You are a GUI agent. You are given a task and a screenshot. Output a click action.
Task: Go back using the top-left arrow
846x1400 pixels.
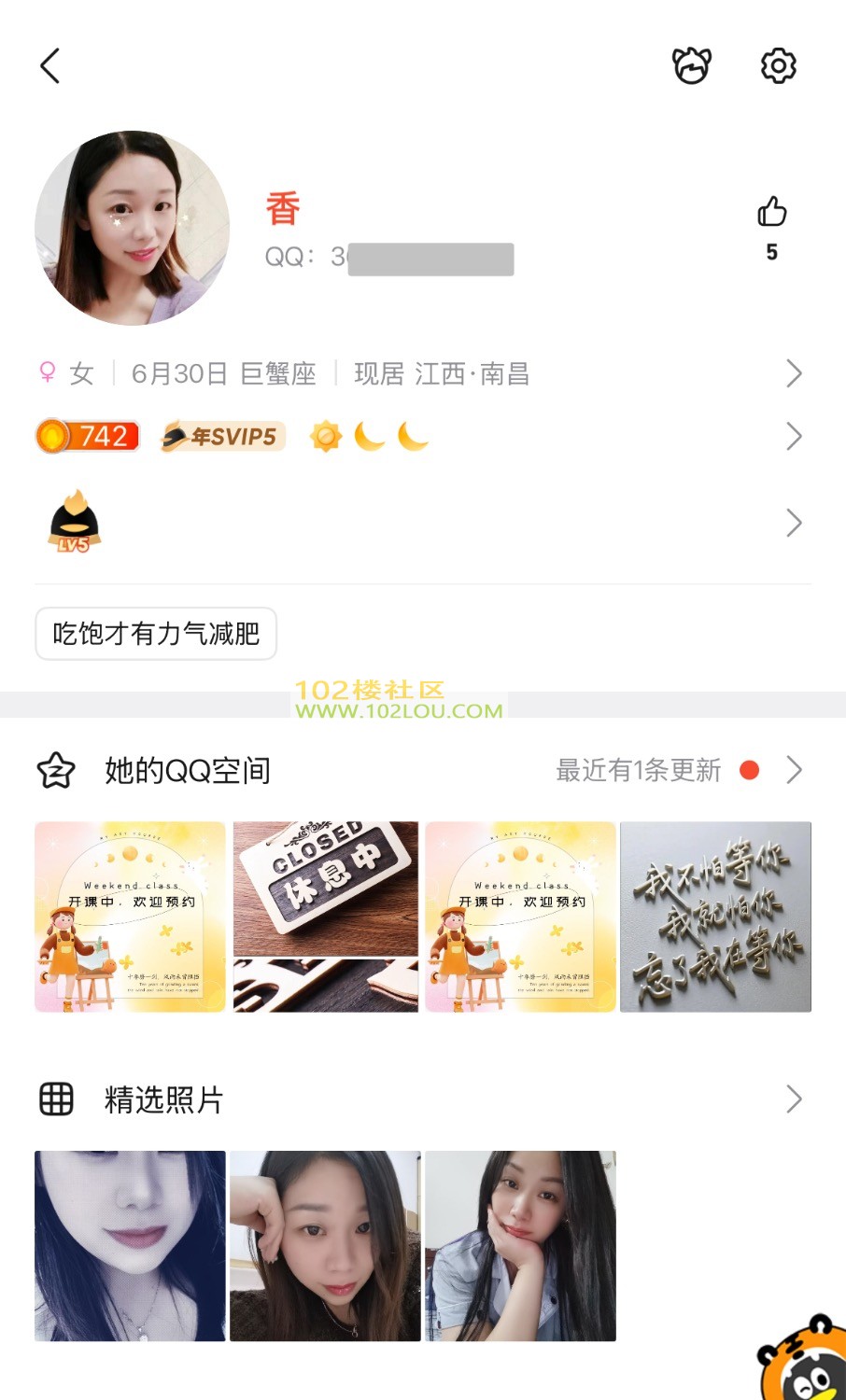tap(50, 66)
